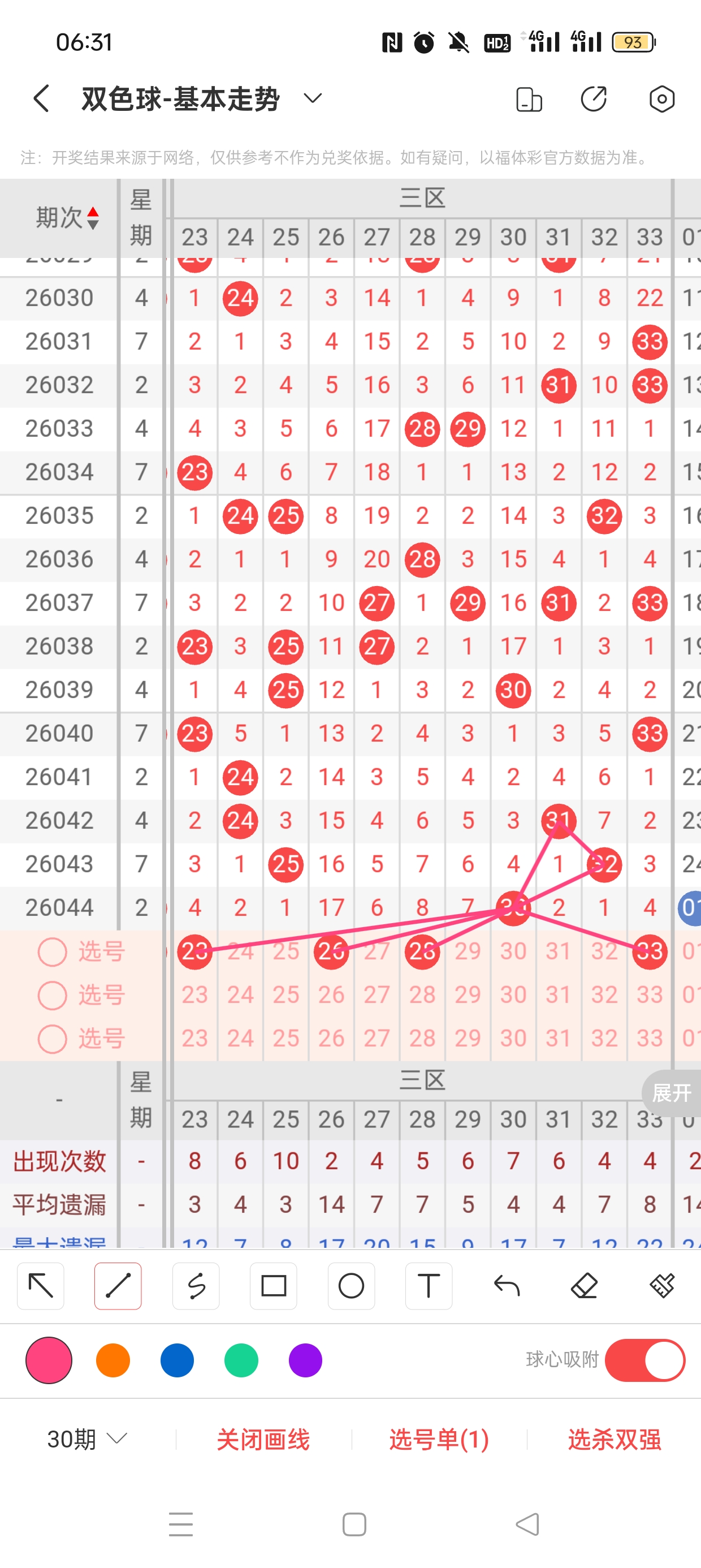Open the share icon in the header
The width and height of the screenshot is (701, 1568).
point(593,98)
